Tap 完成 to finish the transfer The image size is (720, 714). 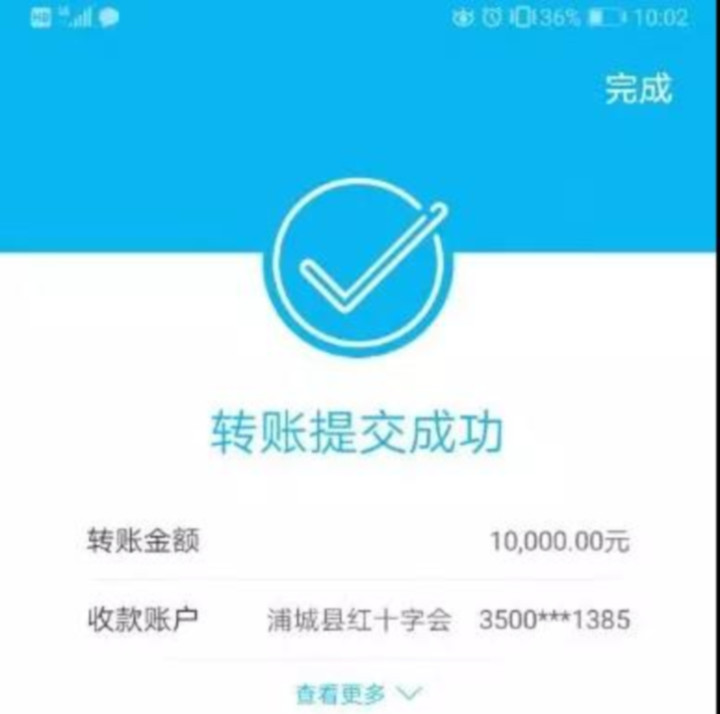[x=637, y=88]
